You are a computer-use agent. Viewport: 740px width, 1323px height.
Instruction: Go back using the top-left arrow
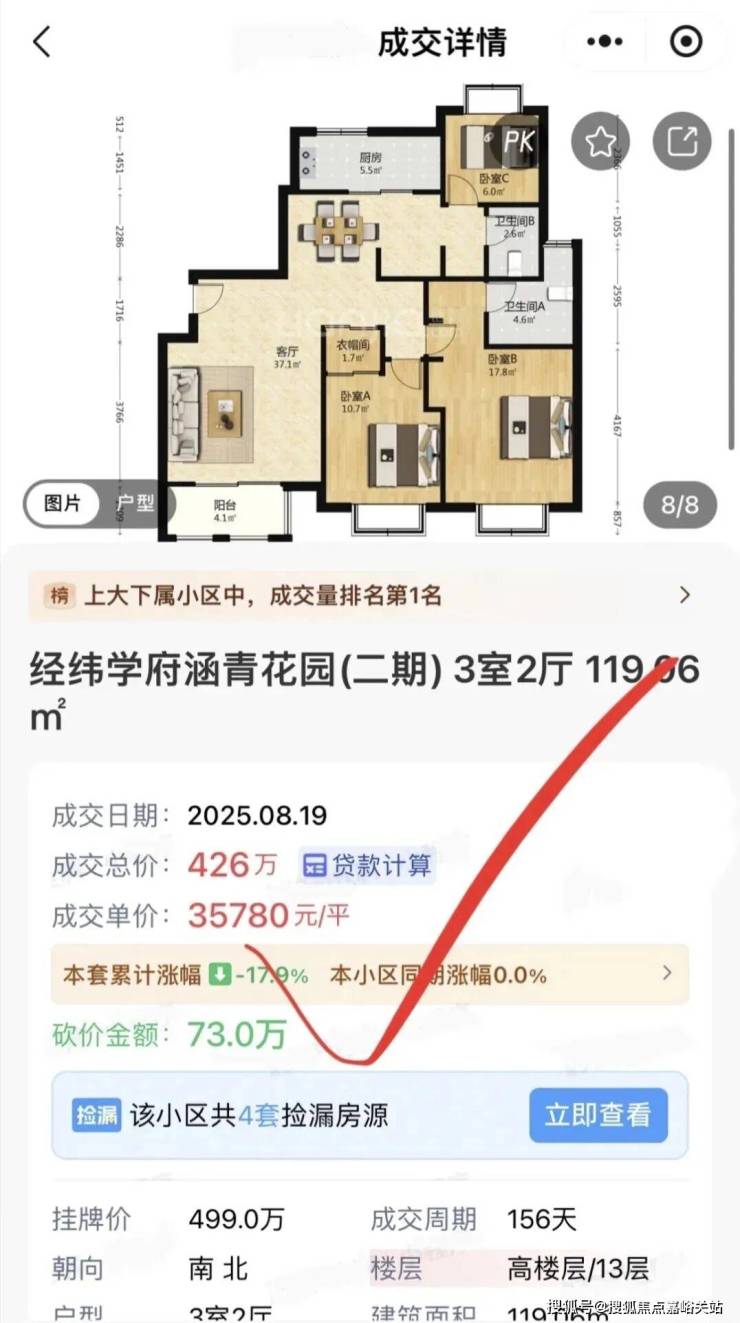(x=42, y=42)
